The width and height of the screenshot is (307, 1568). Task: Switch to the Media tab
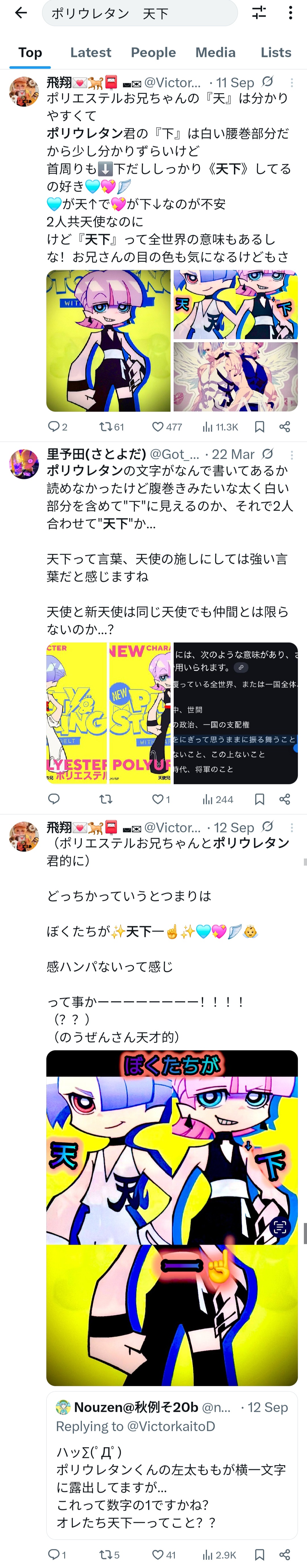coord(215,52)
